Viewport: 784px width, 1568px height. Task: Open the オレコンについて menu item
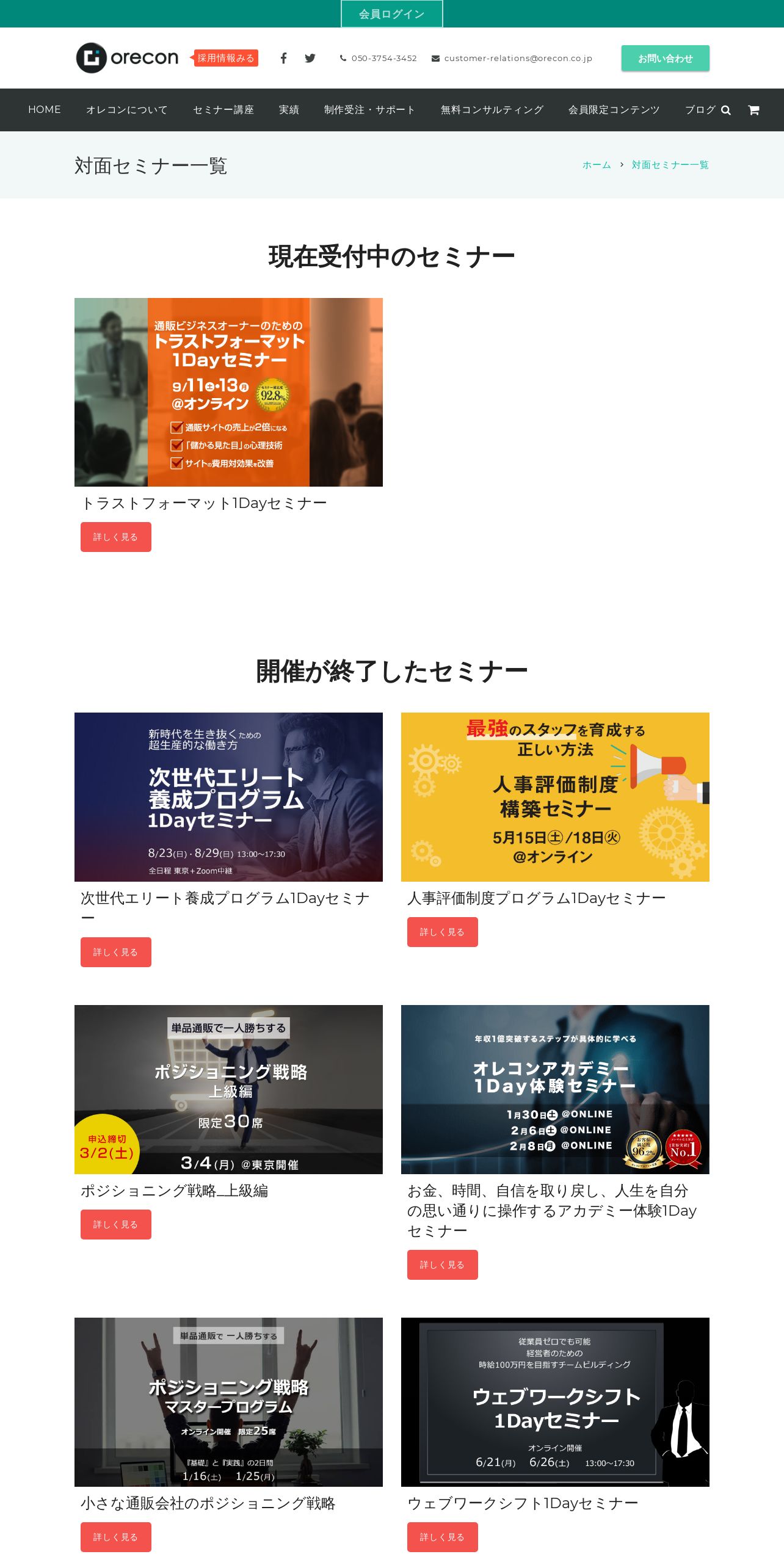(x=126, y=109)
